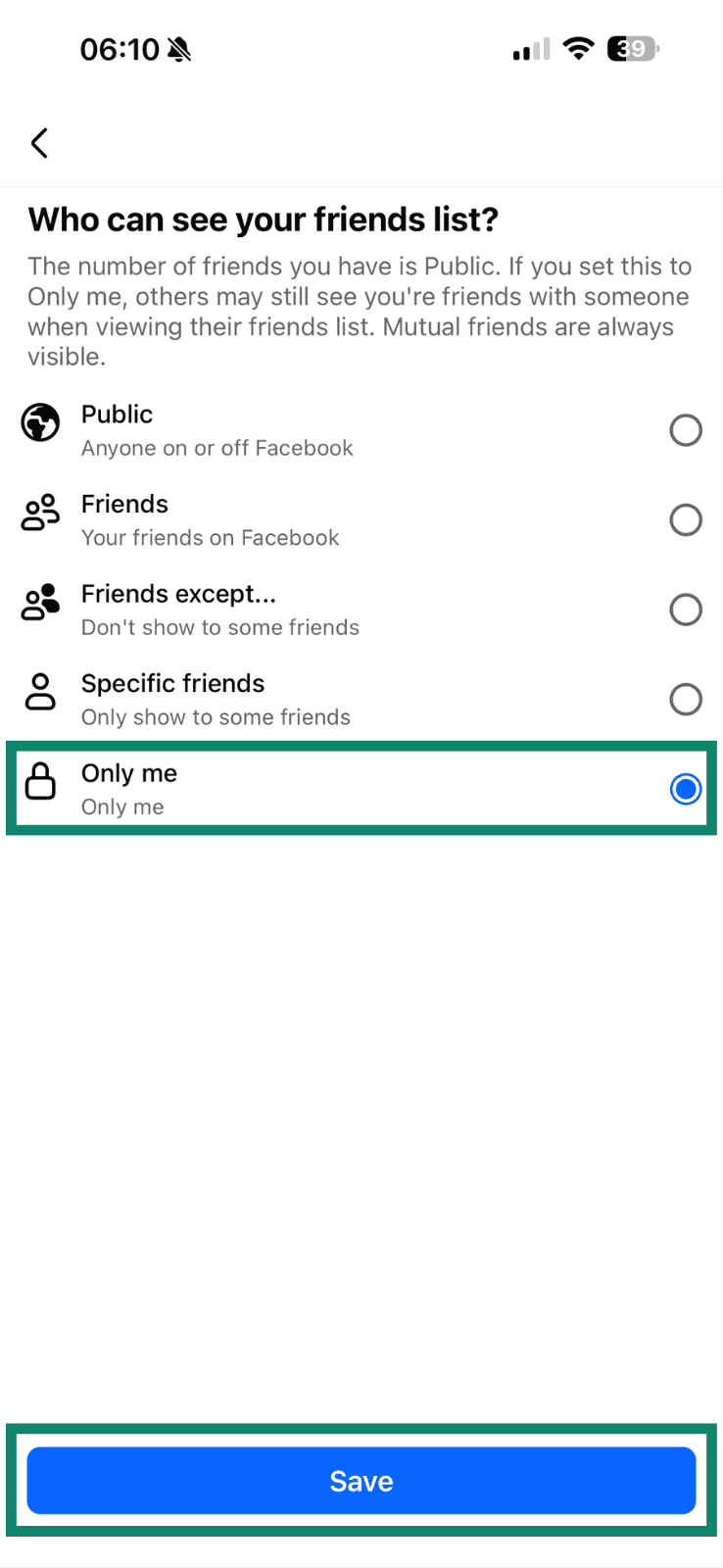The width and height of the screenshot is (723, 1568).
Task: Tap the back arrow at top left
Action: (39, 142)
